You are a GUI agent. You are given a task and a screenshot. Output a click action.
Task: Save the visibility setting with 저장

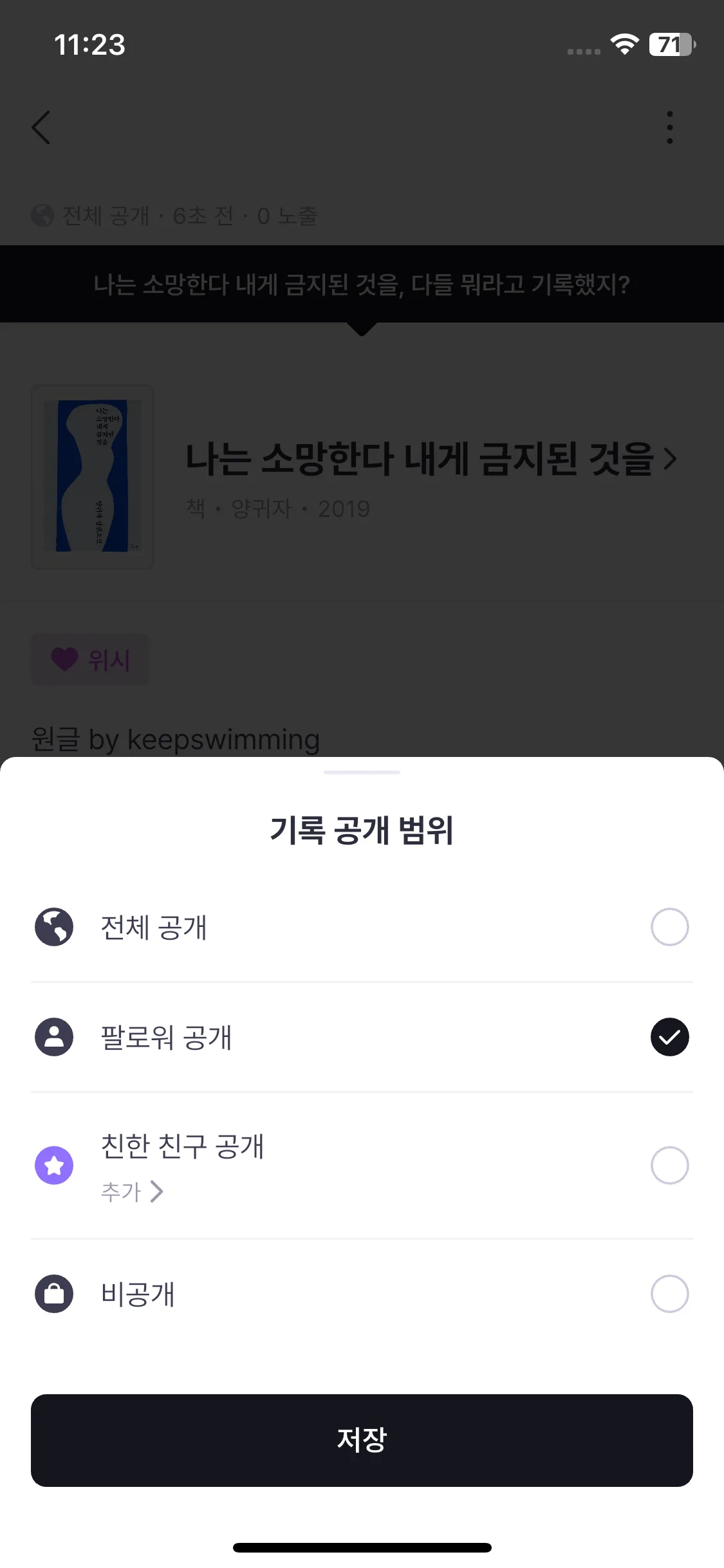pos(362,1441)
